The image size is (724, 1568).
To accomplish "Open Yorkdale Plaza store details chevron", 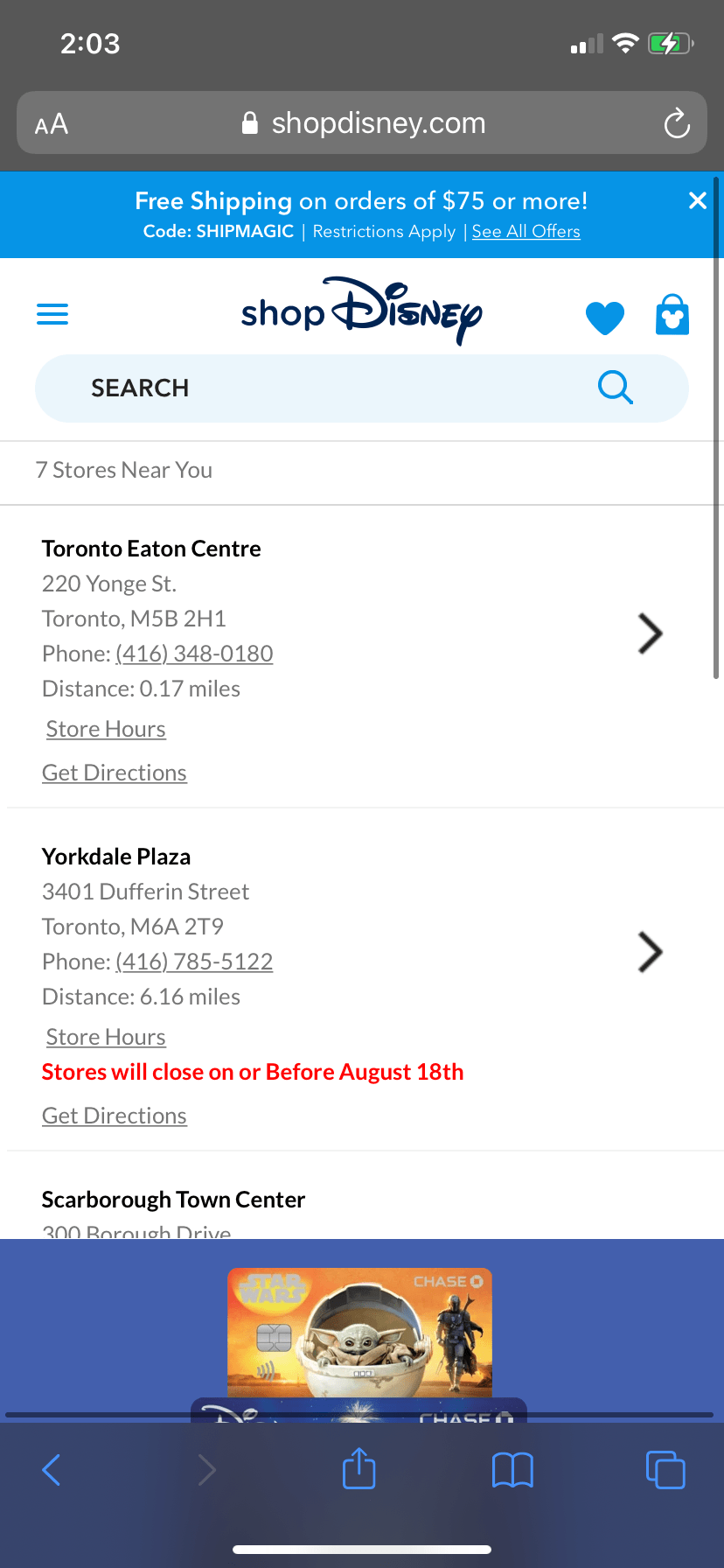I will click(650, 952).
